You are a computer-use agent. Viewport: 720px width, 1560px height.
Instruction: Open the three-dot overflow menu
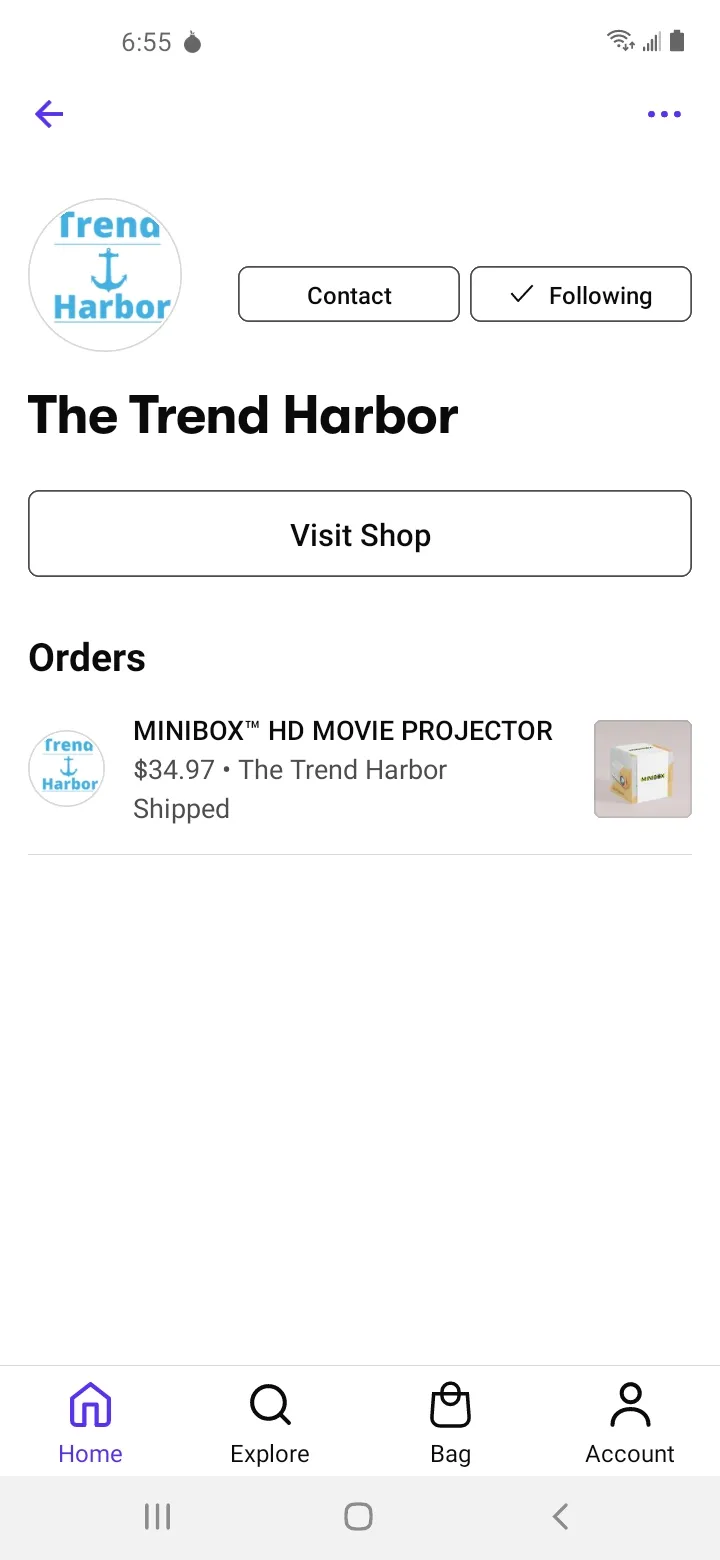tap(664, 114)
